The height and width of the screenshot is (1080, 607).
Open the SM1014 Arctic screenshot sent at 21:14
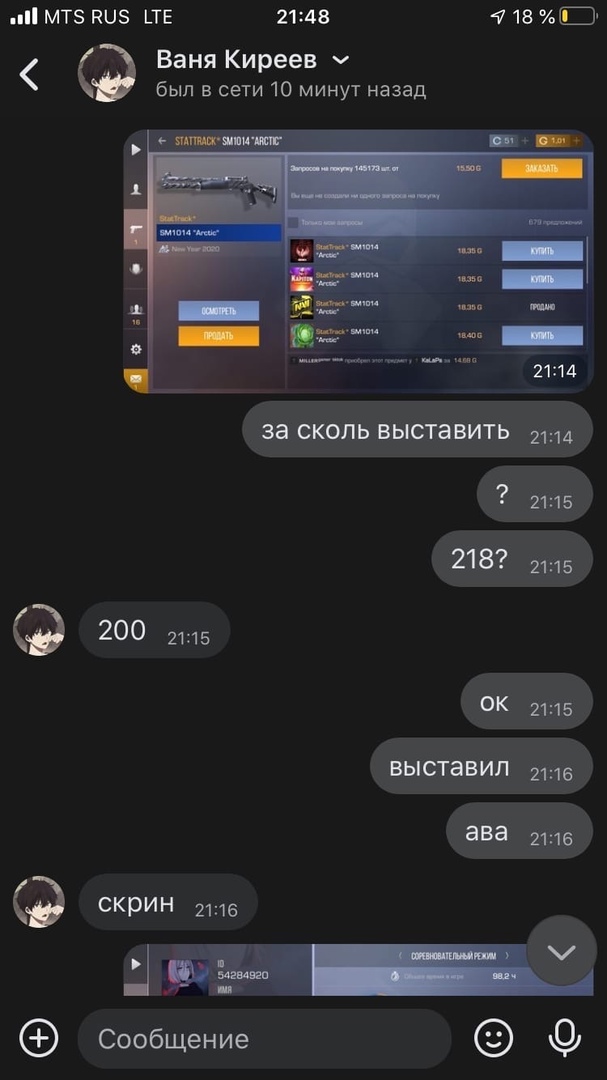click(x=357, y=260)
